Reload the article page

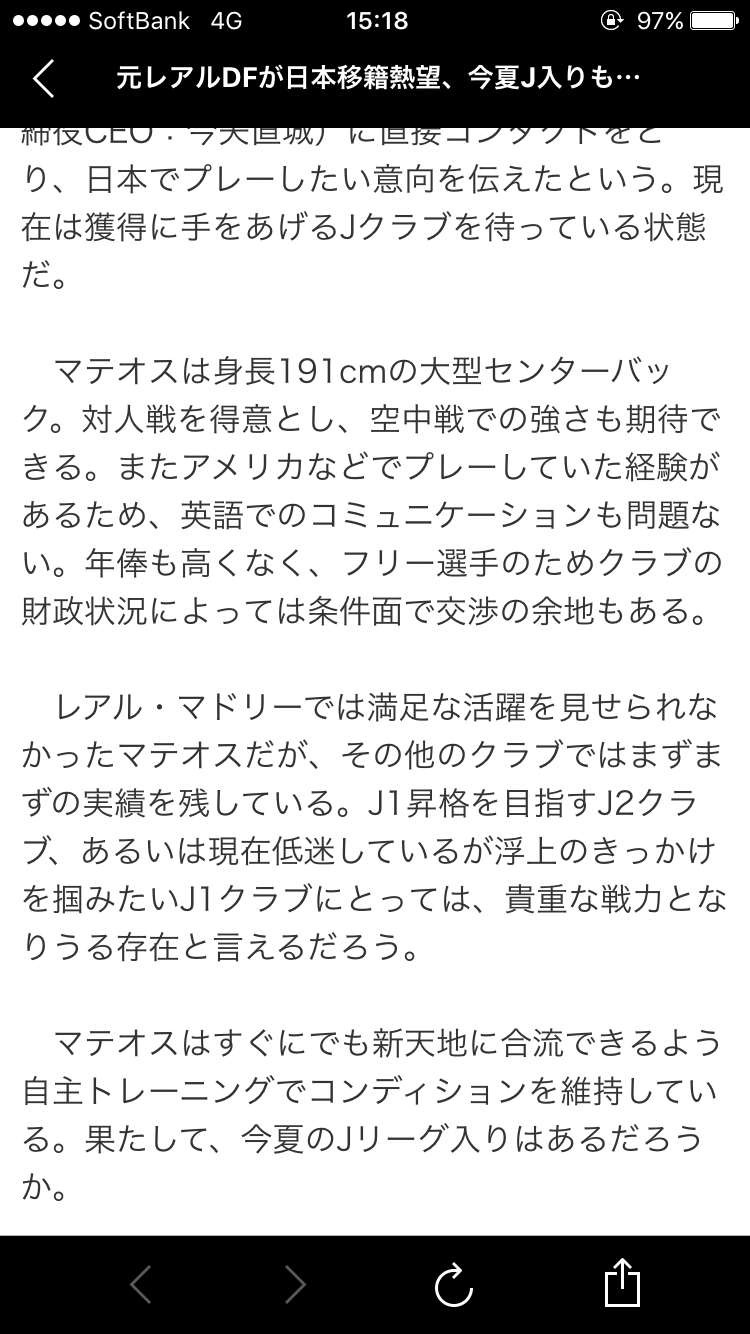(x=453, y=1285)
